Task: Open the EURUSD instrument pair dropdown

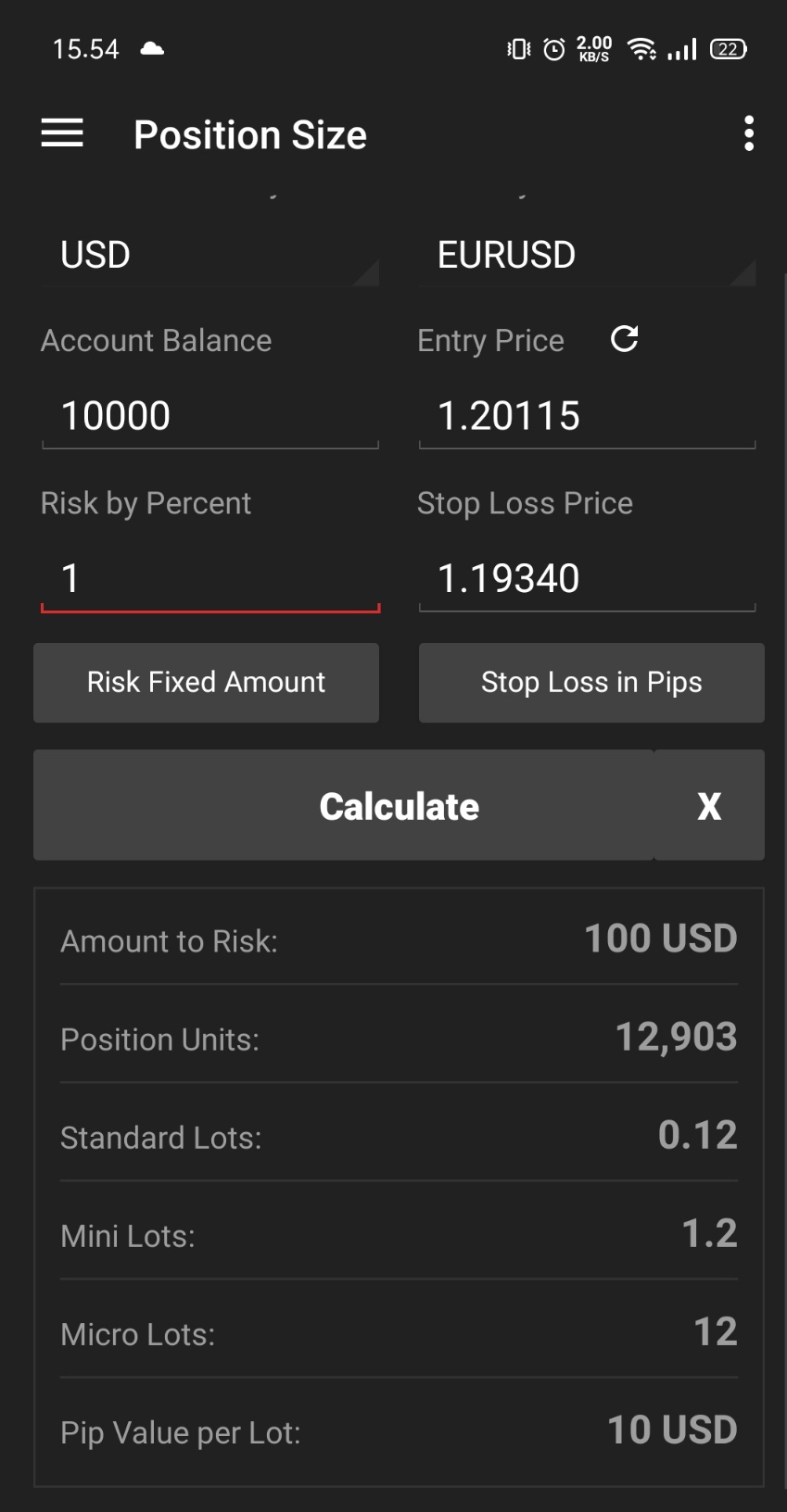Action: (x=586, y=254)
